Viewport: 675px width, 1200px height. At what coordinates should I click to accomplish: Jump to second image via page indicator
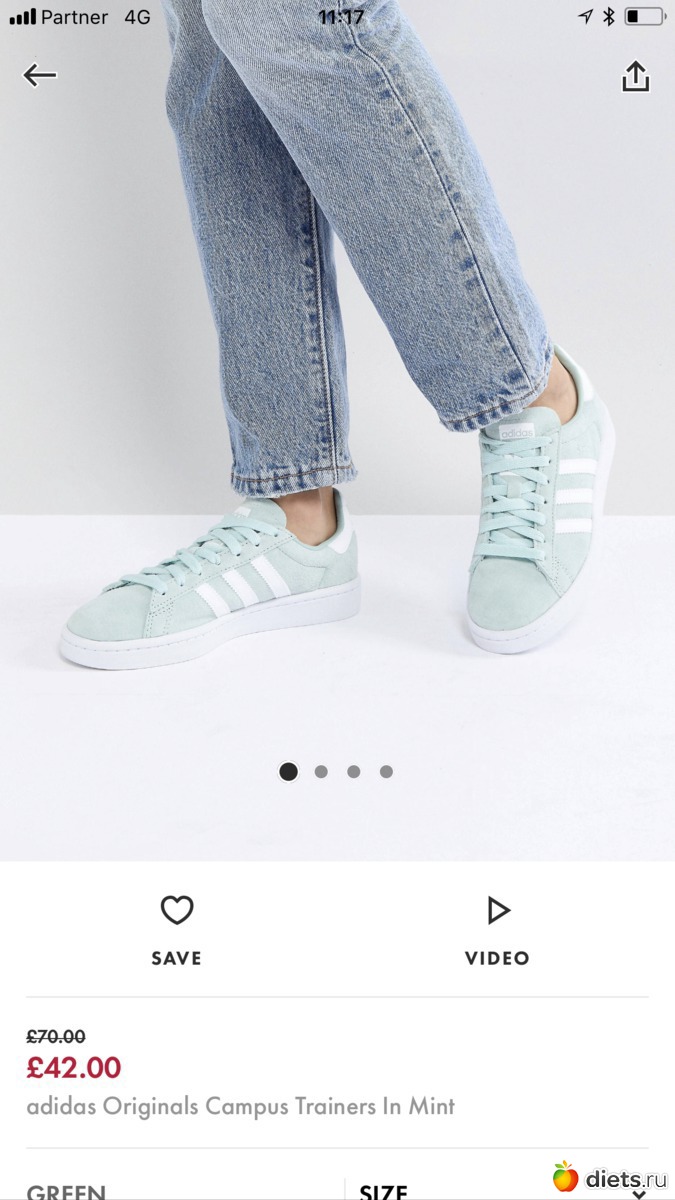coord(321,772)
